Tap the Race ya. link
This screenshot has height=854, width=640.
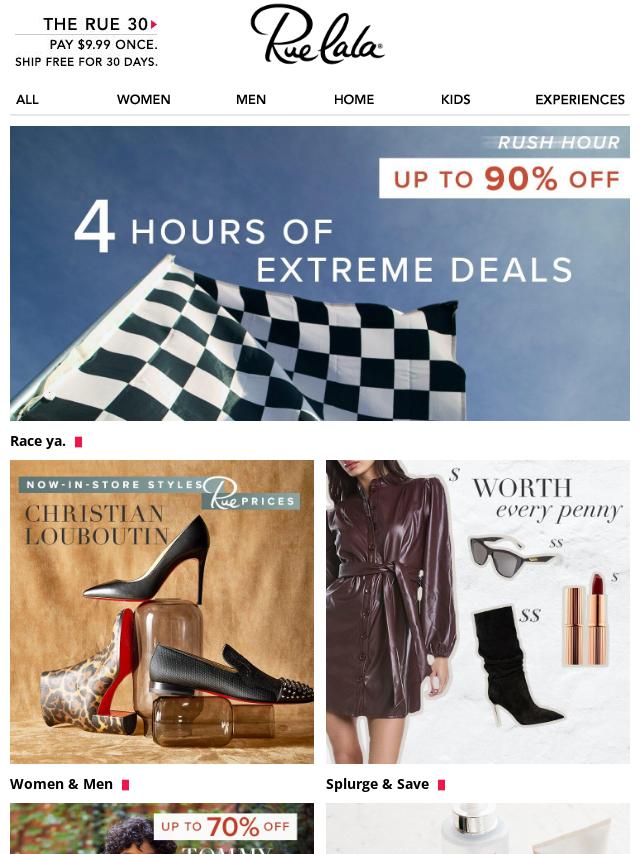pyautogui.click(x=38, y=441)
